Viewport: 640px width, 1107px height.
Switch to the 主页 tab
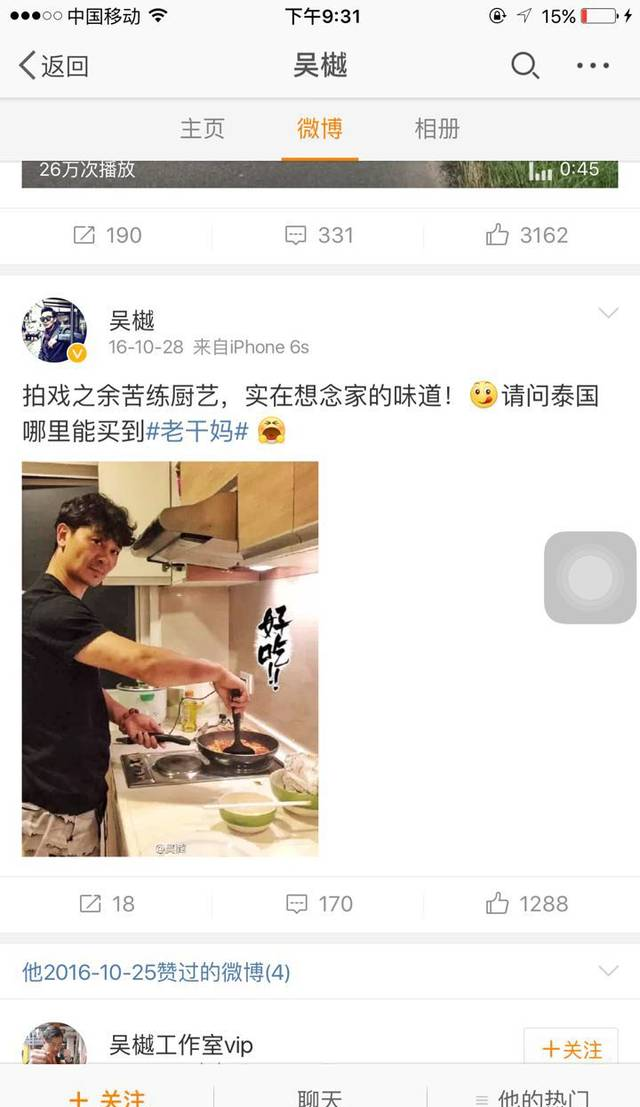pyautogui.click(x=202, y=129)
